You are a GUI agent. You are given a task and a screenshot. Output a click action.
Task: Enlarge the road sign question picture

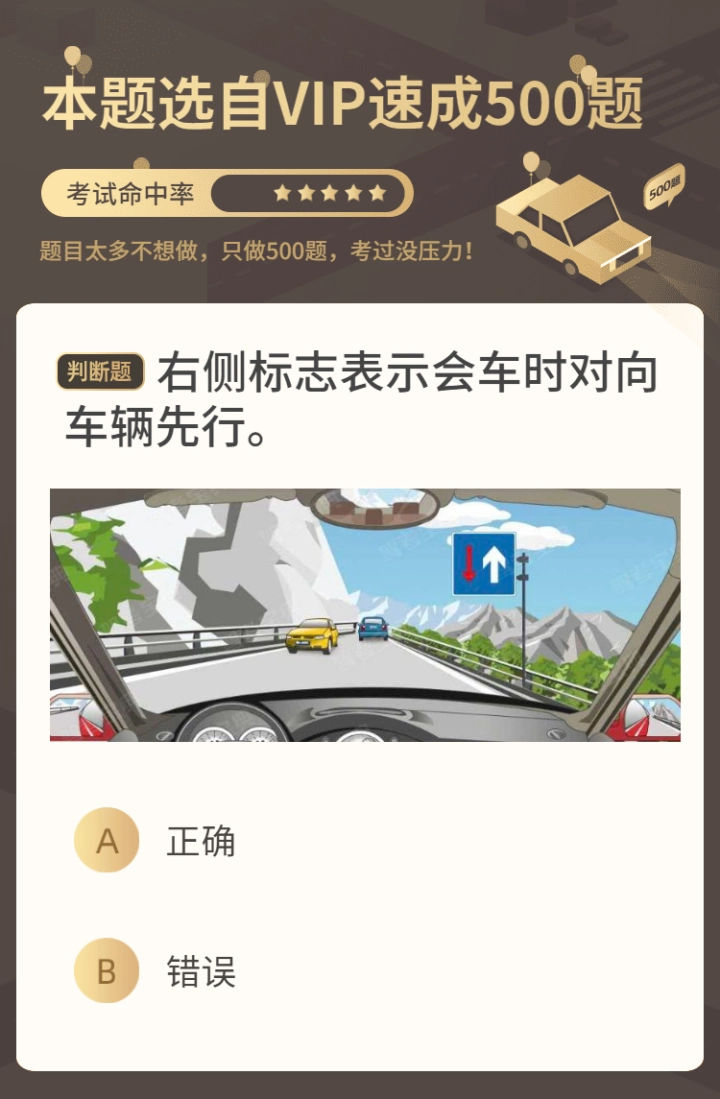365,614
